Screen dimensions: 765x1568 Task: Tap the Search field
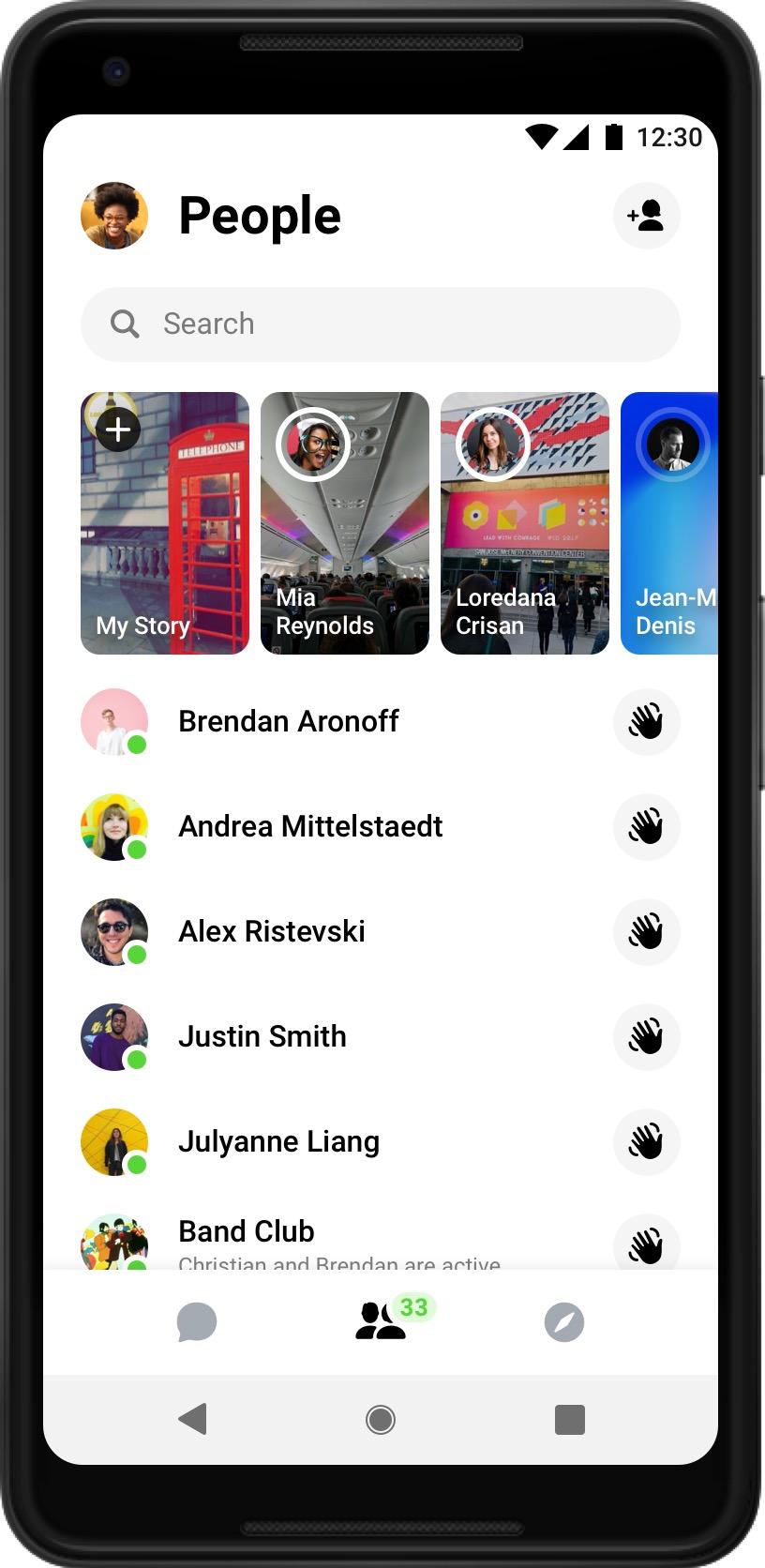pyautogui.click(x=380, y=324)
